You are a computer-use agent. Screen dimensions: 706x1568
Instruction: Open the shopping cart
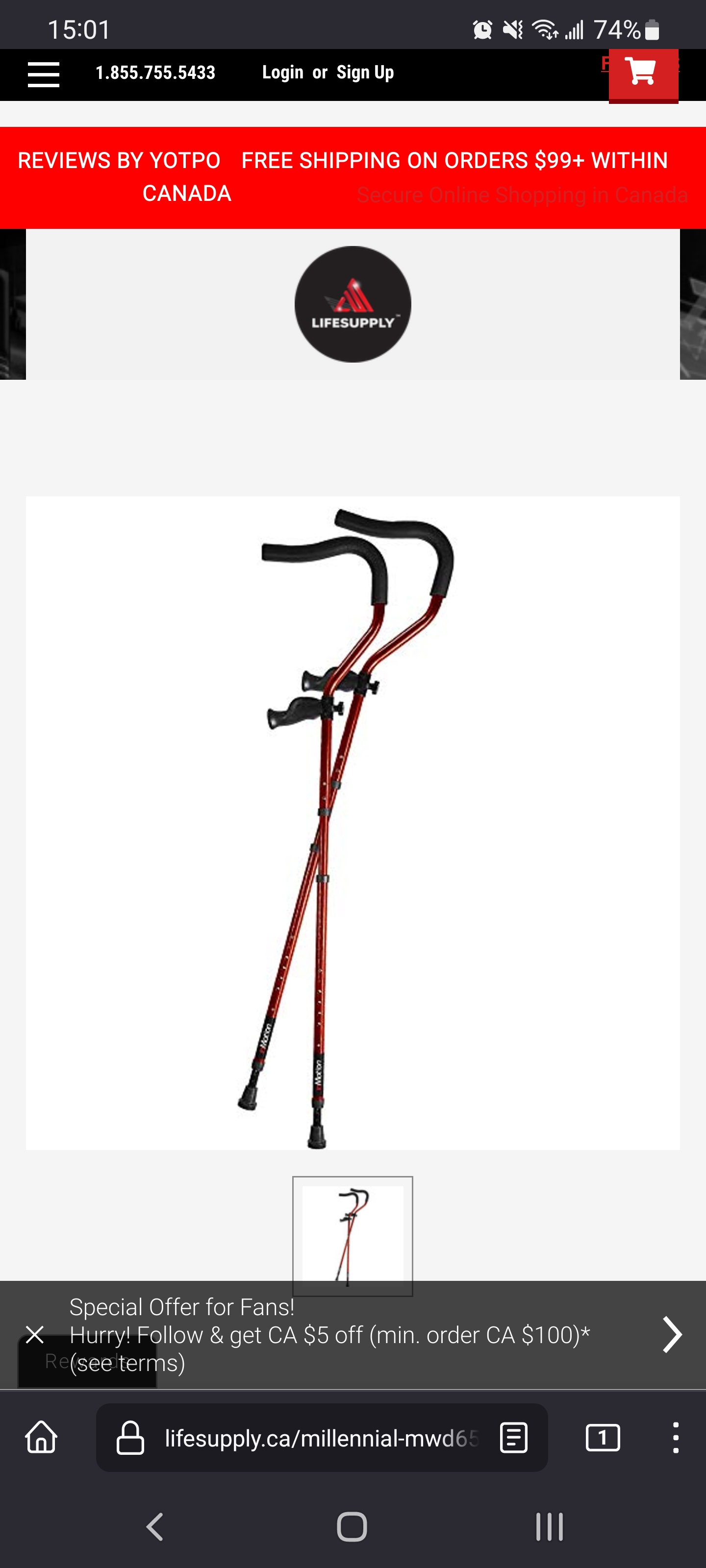643,75
